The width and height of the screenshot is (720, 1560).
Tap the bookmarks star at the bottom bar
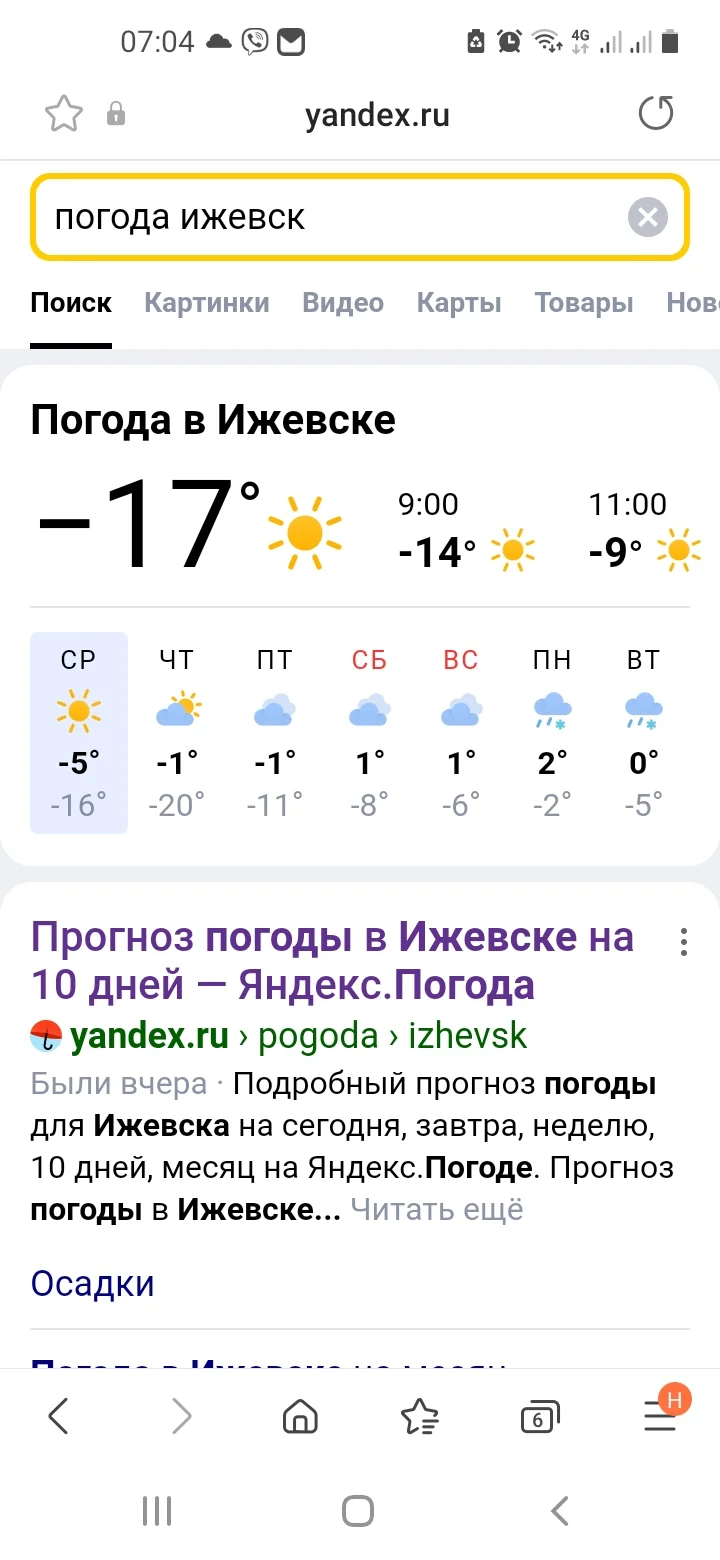tap(420, 1416)
